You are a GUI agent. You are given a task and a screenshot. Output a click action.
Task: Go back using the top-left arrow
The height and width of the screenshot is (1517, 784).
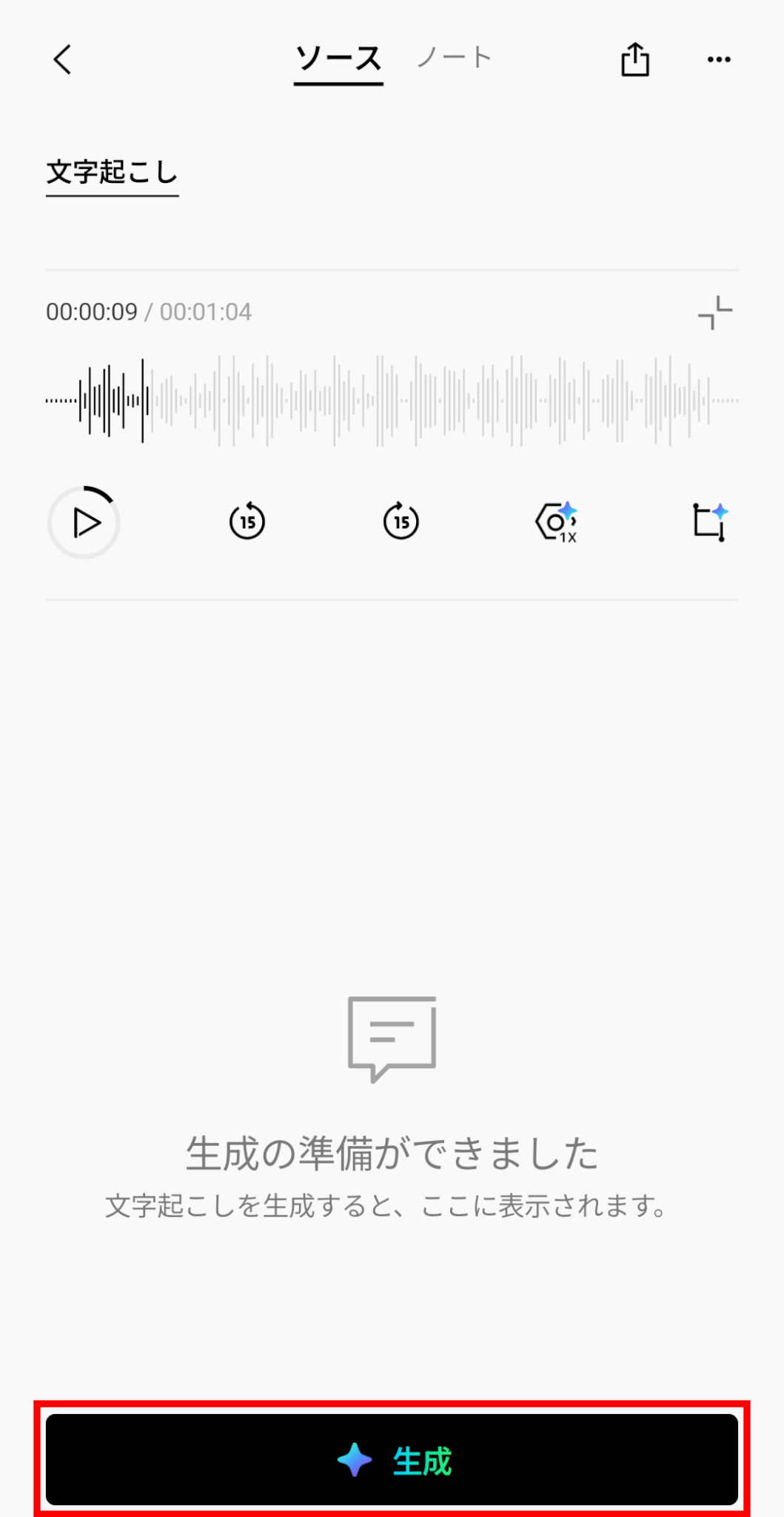tap(63, 59)
